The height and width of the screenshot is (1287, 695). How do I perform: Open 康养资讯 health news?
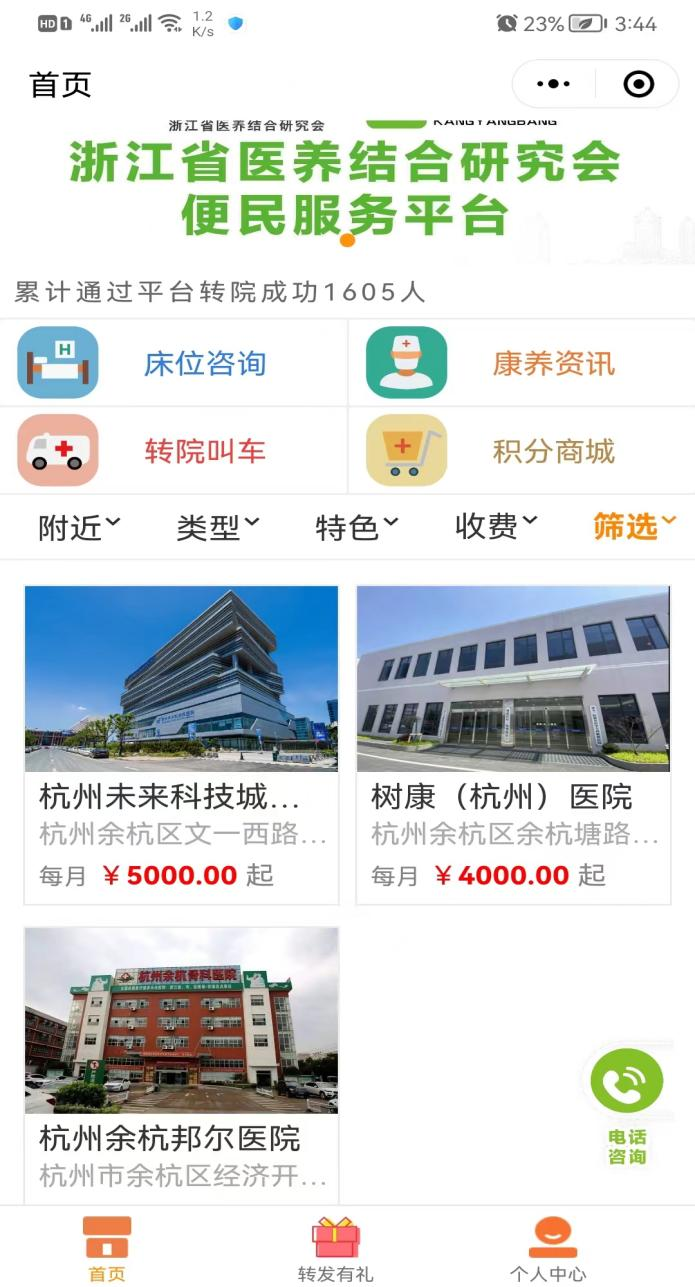coord(522,363)
